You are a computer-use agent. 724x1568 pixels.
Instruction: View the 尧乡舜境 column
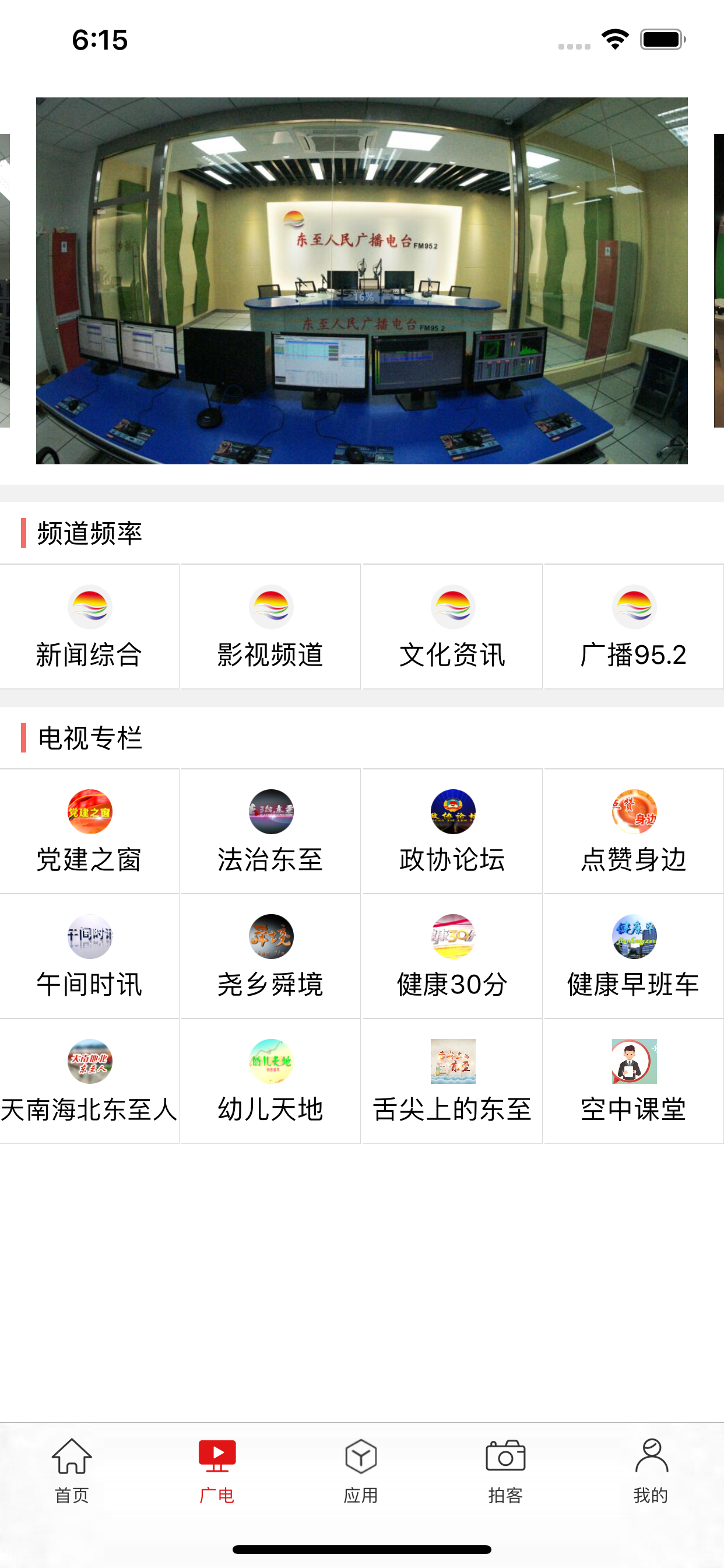270,956
